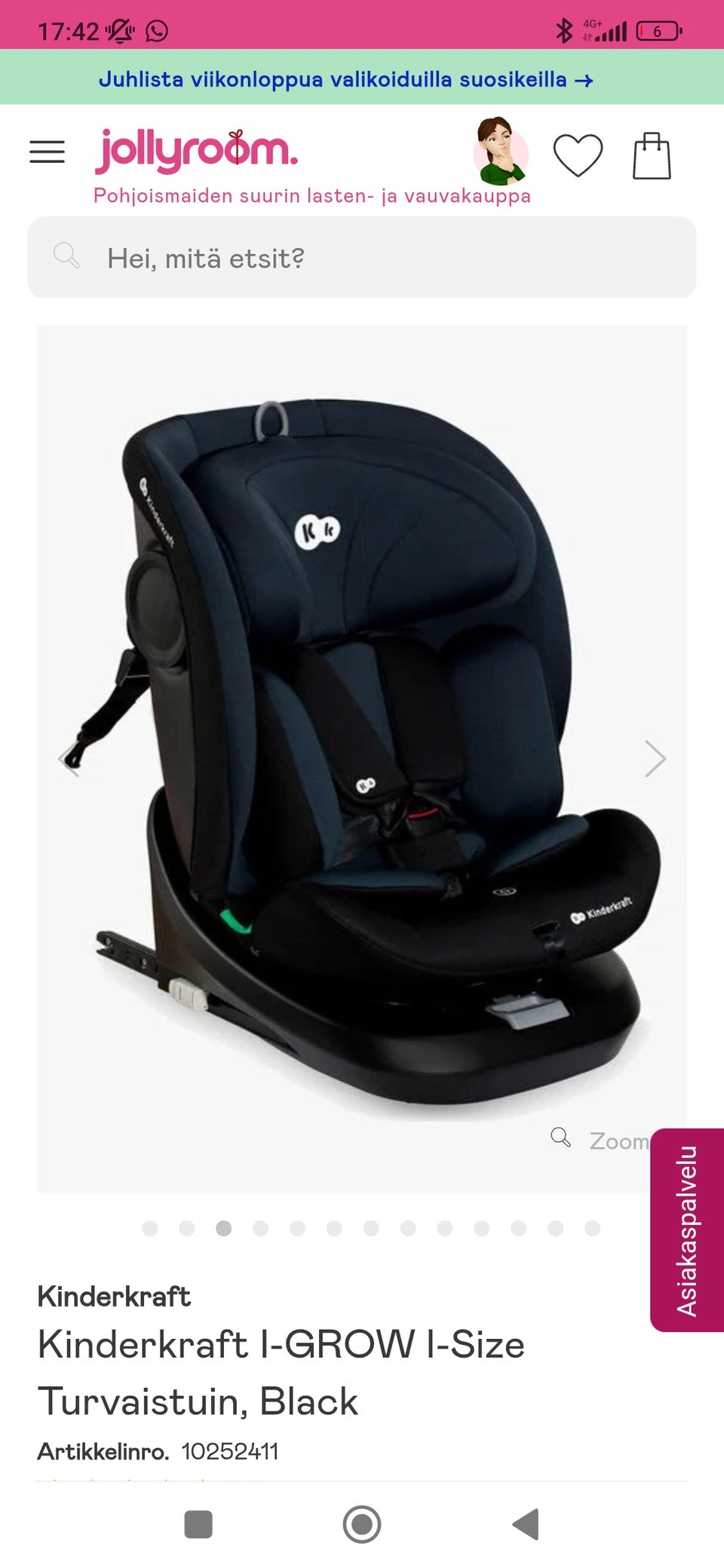724x1568 pixels.
Task: Open the Asiakaspalvelu customer service tab
Action: click(x=687, y=1230)
